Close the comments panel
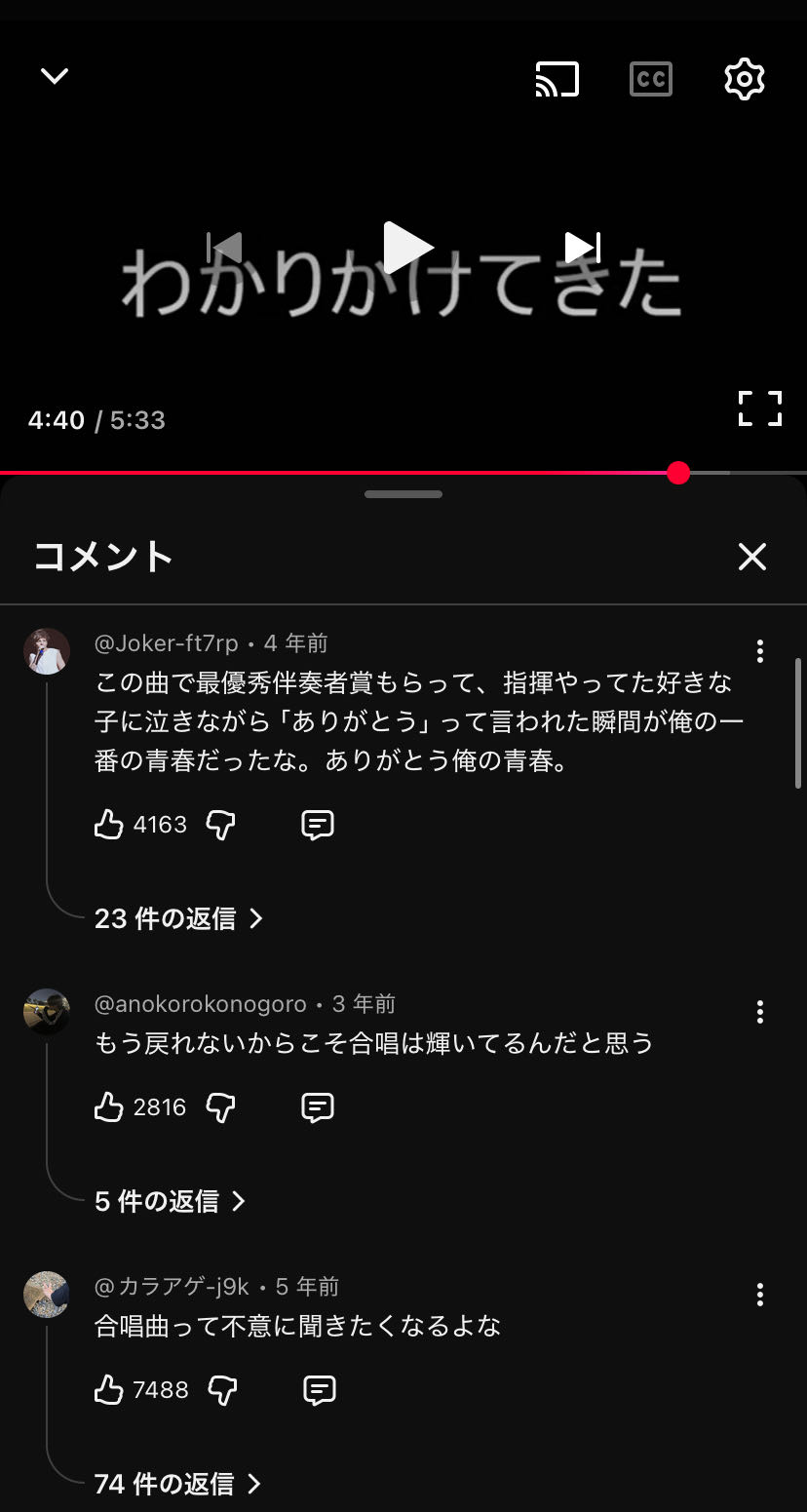This screenshot has width=807, height=1512. (752, 557)
